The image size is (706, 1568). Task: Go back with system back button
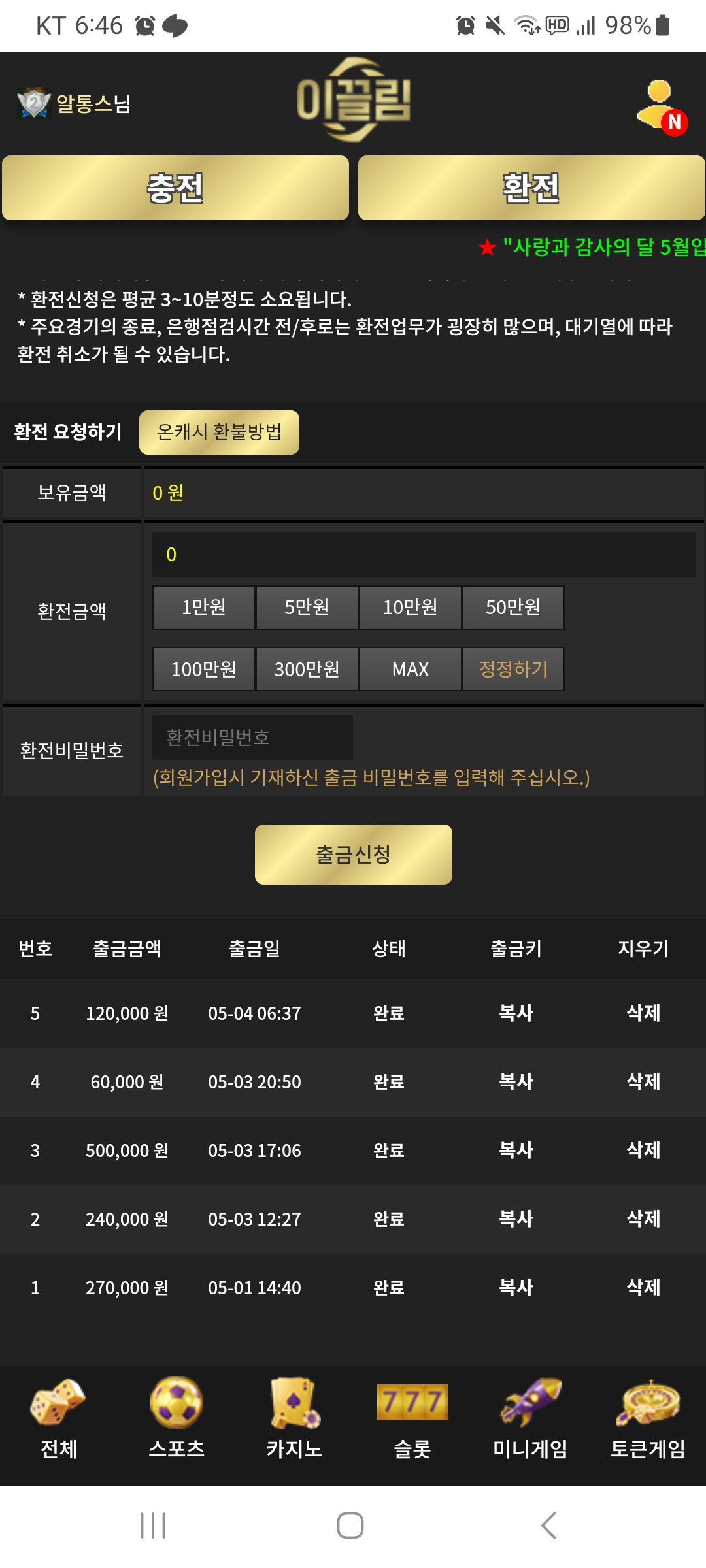coord(548,1526)
